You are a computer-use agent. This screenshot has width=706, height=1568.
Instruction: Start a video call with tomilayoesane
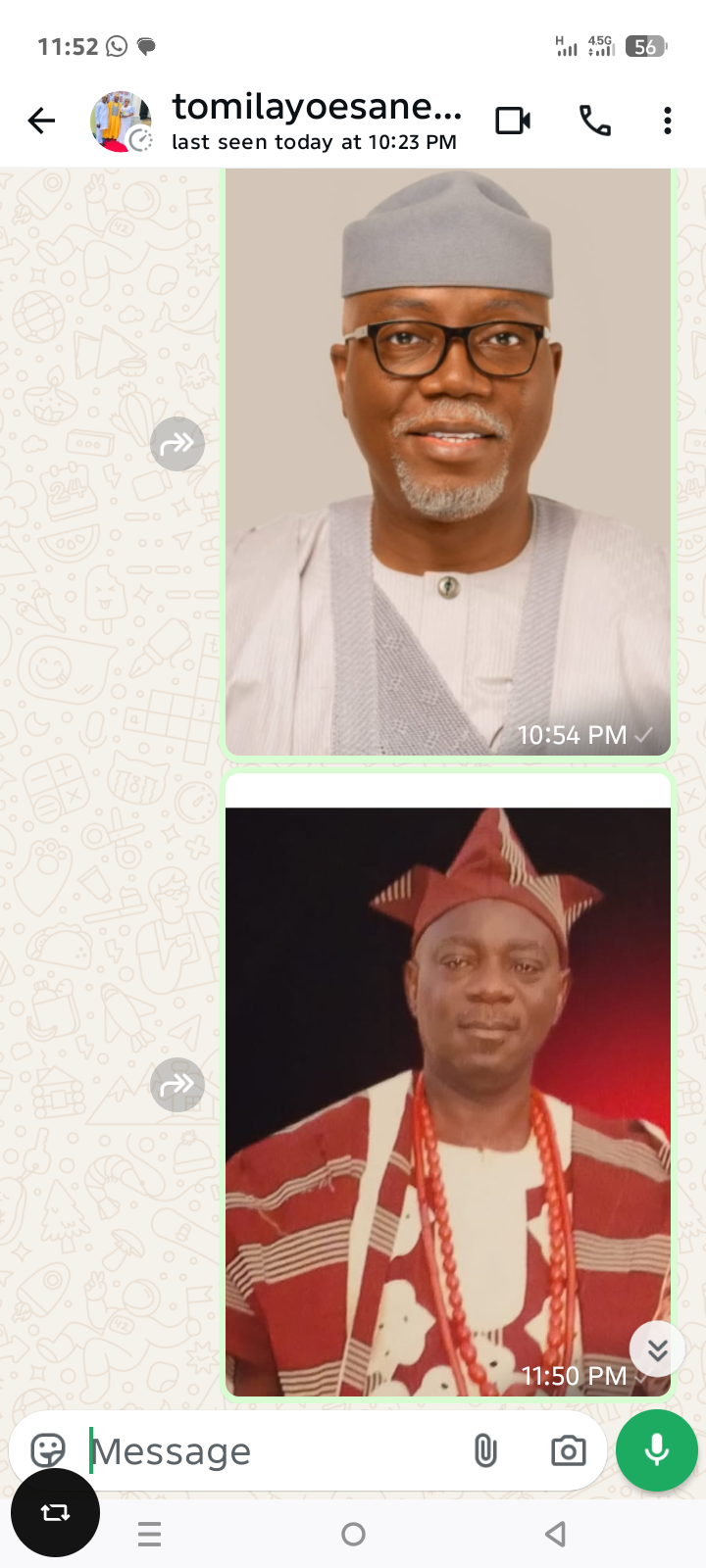click(x=512, y=121)
